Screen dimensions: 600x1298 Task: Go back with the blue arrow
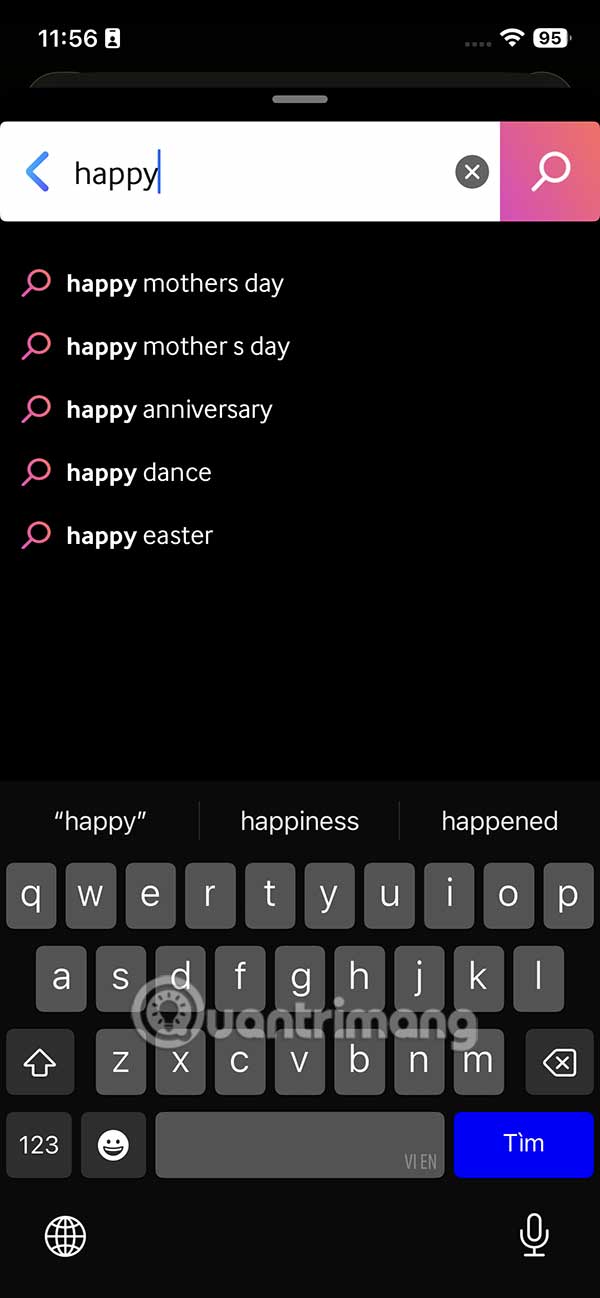[38, 172]
